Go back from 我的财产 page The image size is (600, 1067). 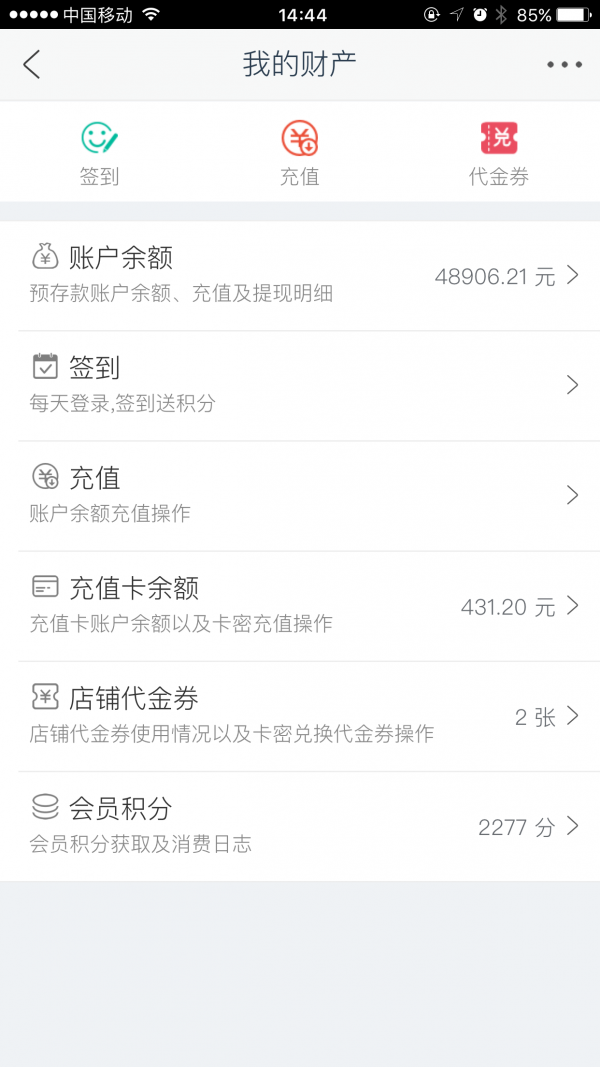pos(32,65)
